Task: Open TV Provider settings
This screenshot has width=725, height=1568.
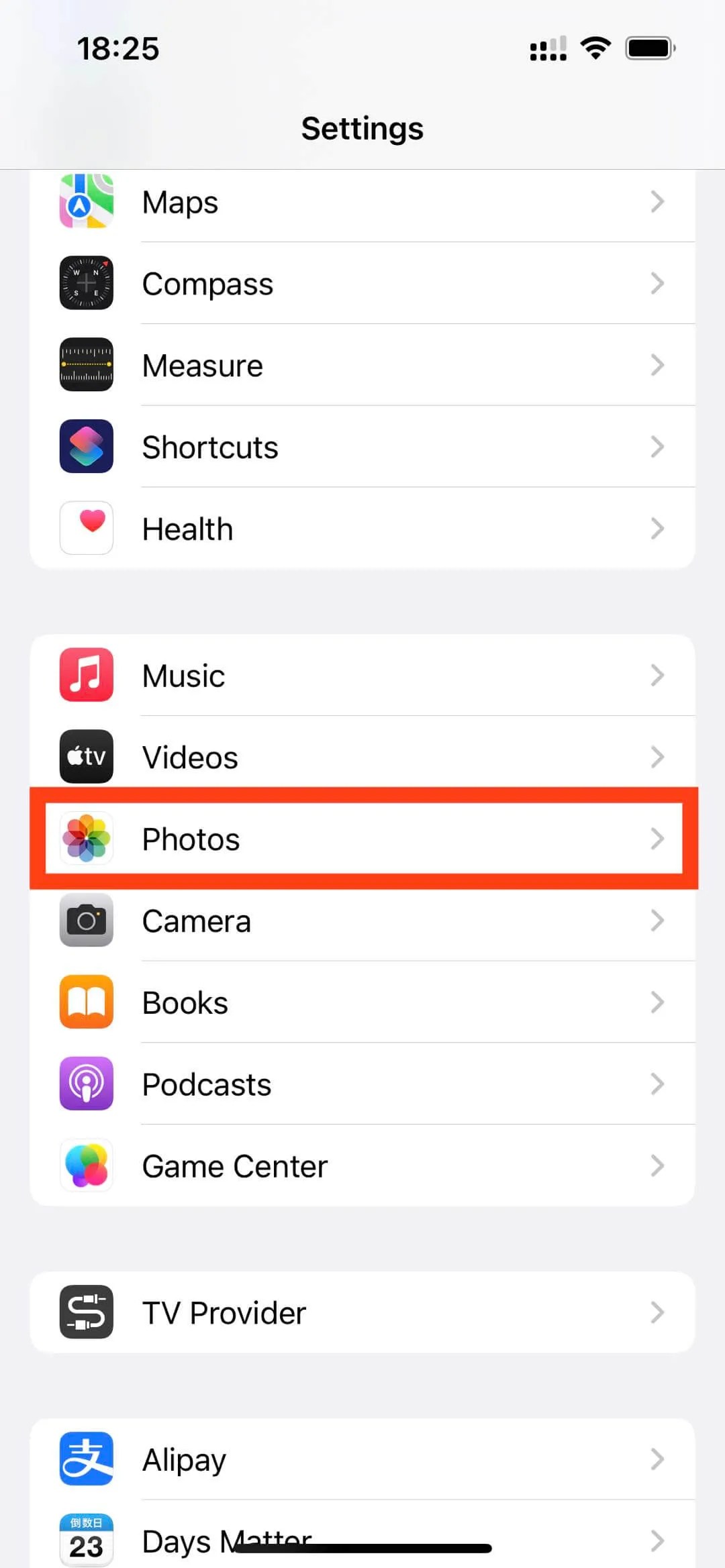Action: (x=362, y=1312)
